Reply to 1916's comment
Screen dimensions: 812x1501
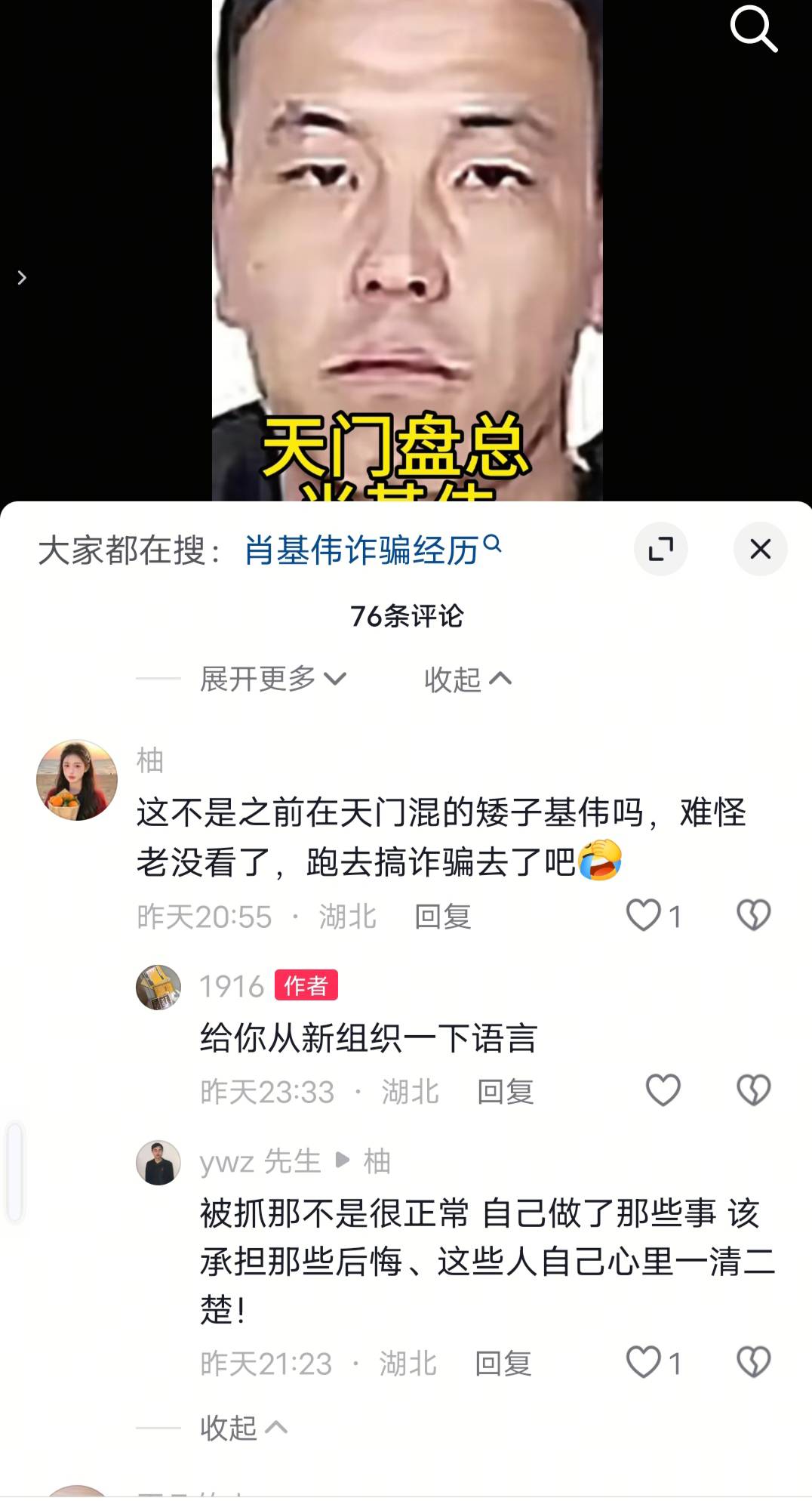point(505,1092)
